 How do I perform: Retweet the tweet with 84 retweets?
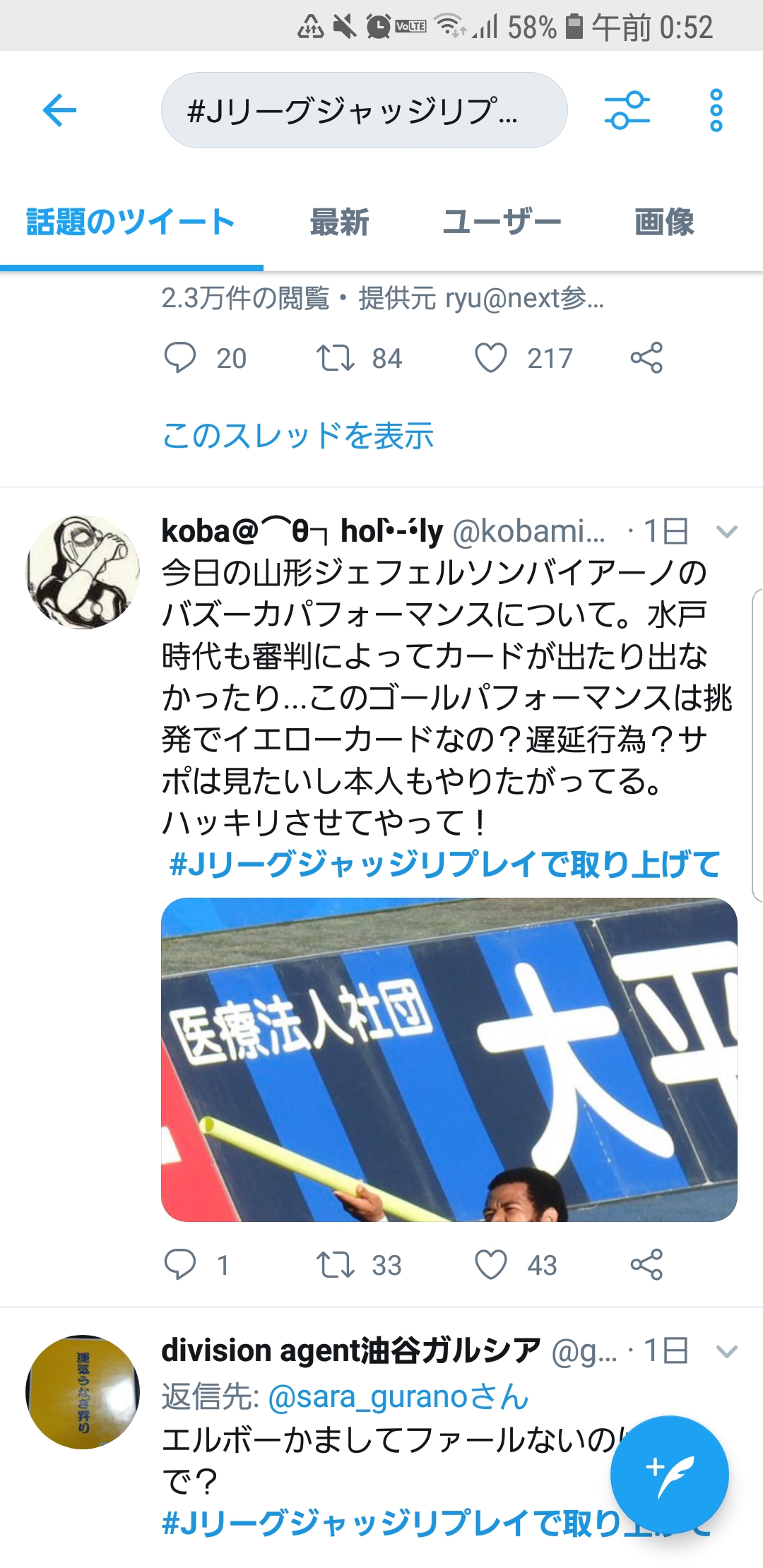[x=335, y=357]
